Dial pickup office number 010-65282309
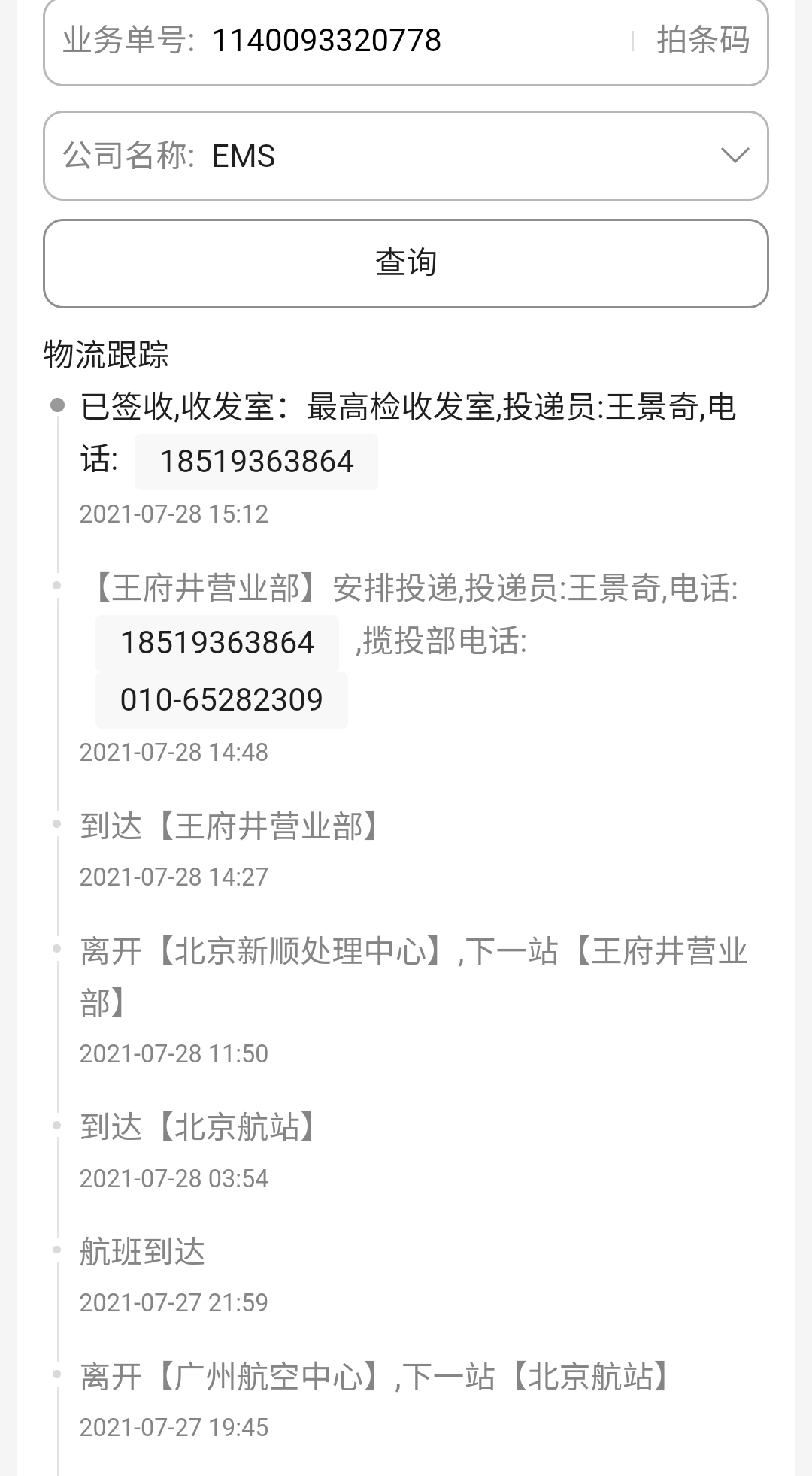Image resolution: width=812 pixels, height=1476 pixels. click(221, 699)
